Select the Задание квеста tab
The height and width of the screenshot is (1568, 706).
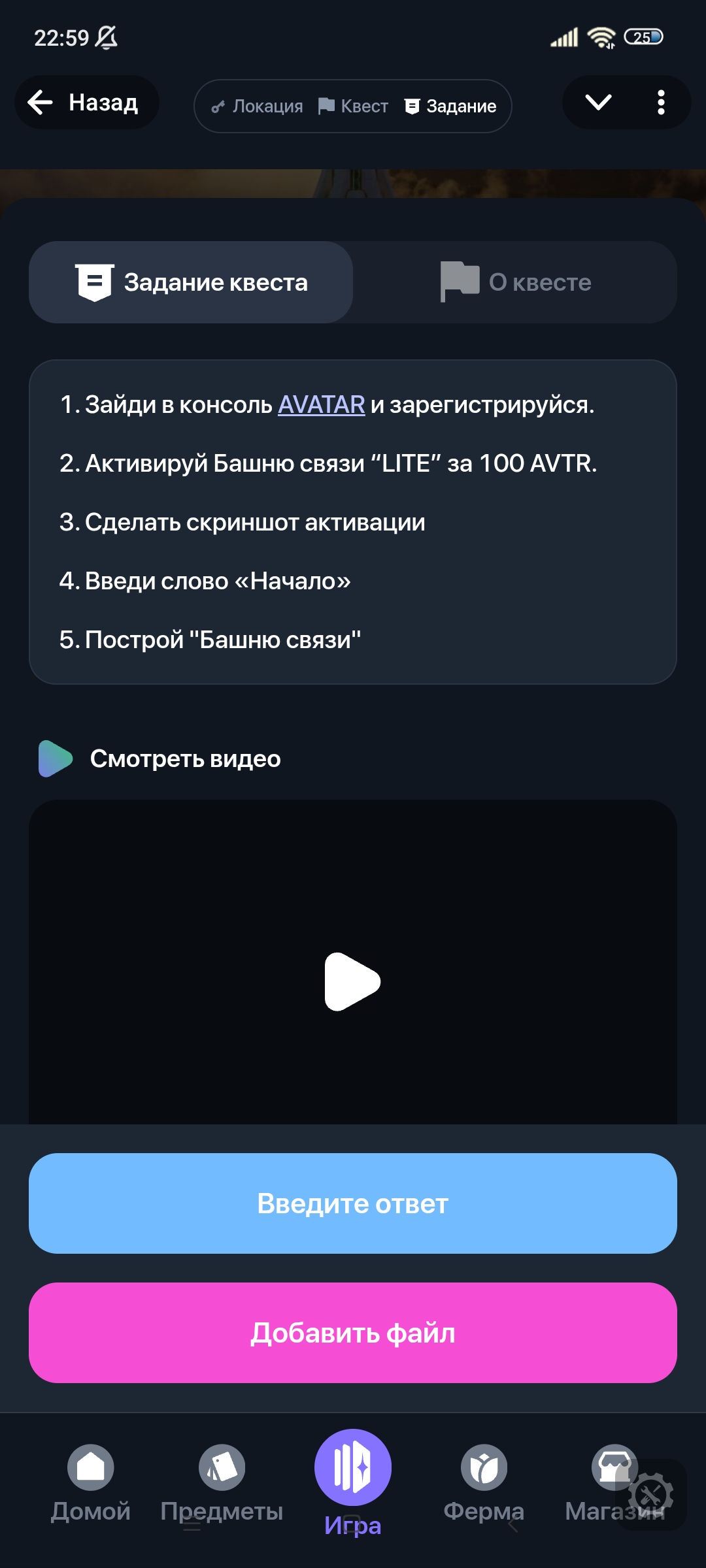pos(191,282)
